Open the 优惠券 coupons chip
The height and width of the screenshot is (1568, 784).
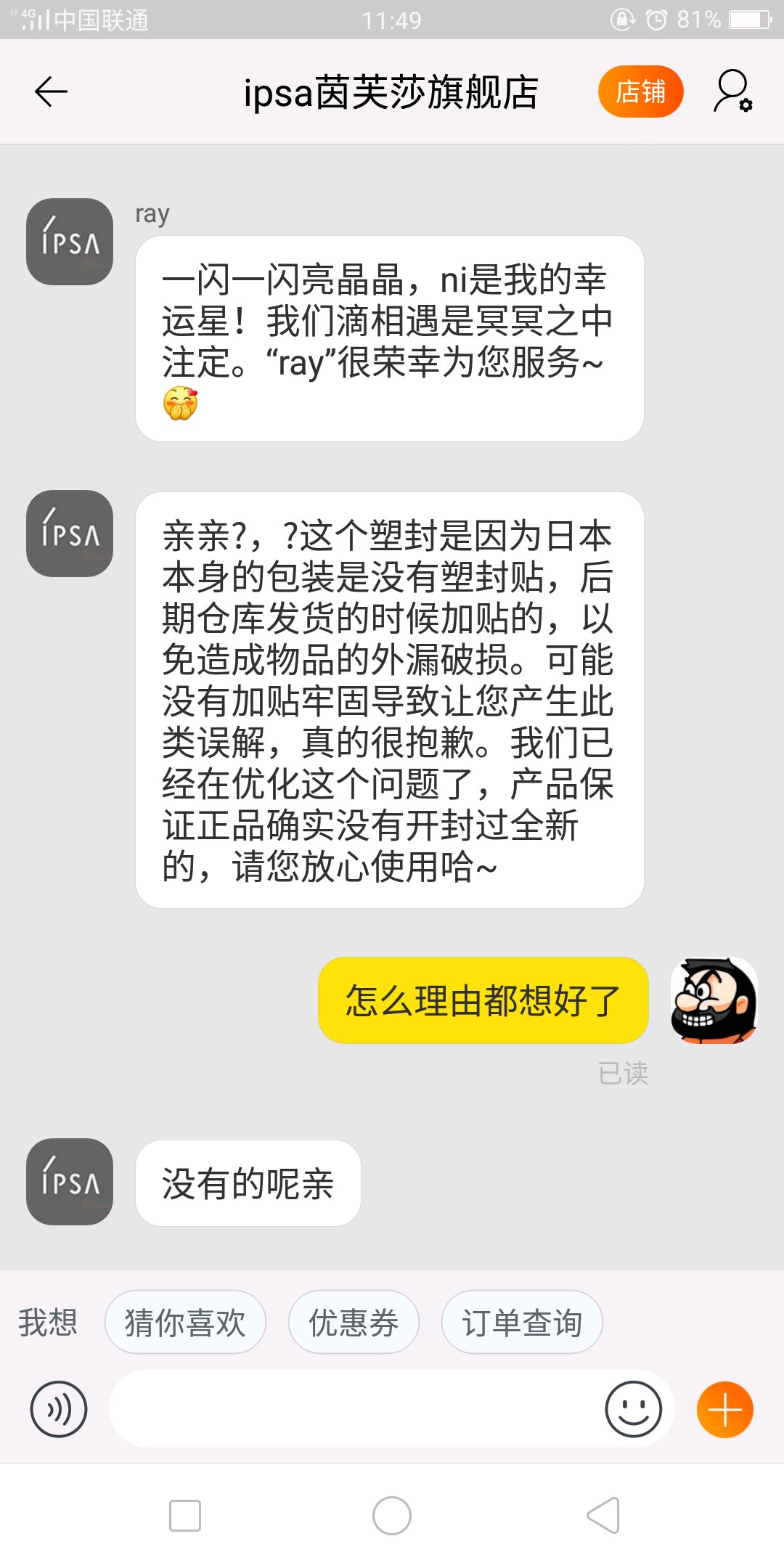coord(354,1323)
